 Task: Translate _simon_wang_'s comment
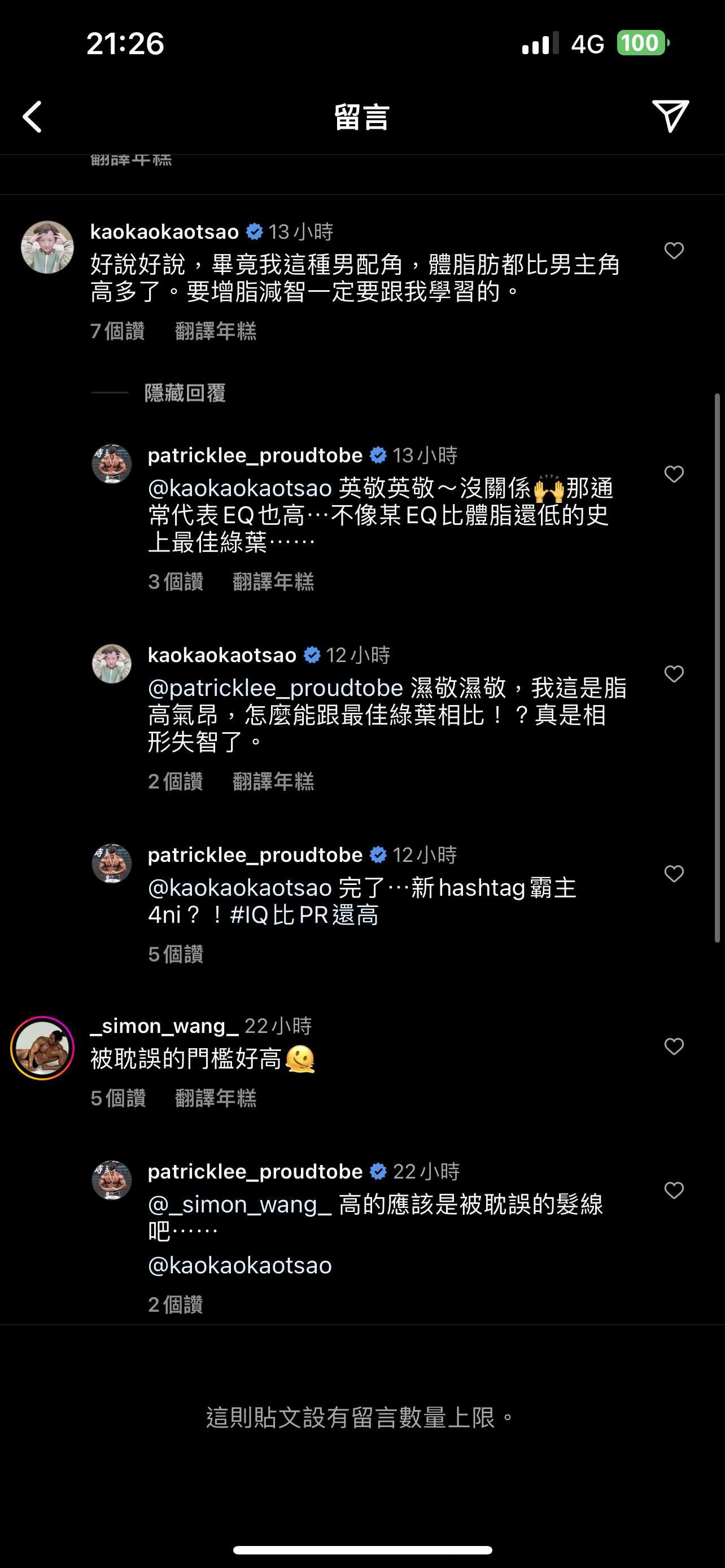216,1098
